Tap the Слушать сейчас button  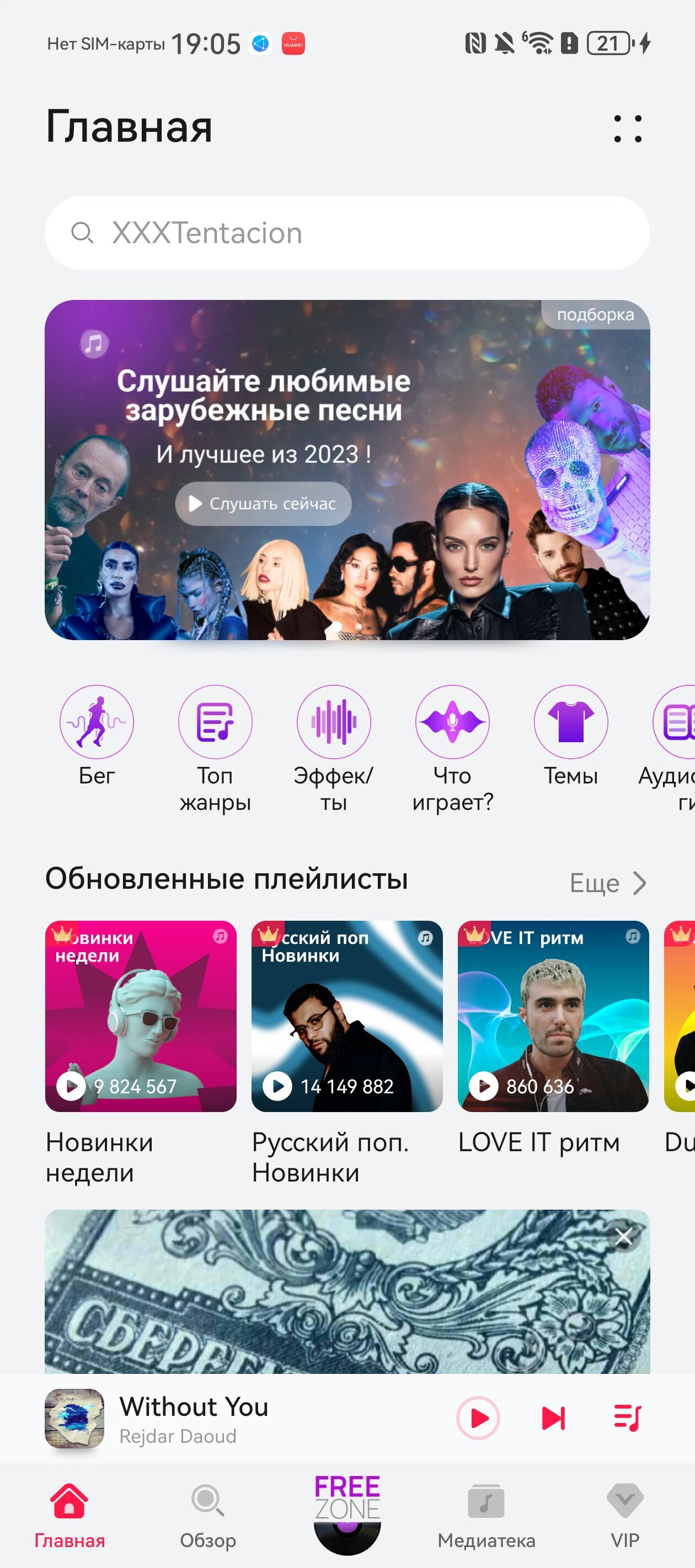[x=263, y=503]
